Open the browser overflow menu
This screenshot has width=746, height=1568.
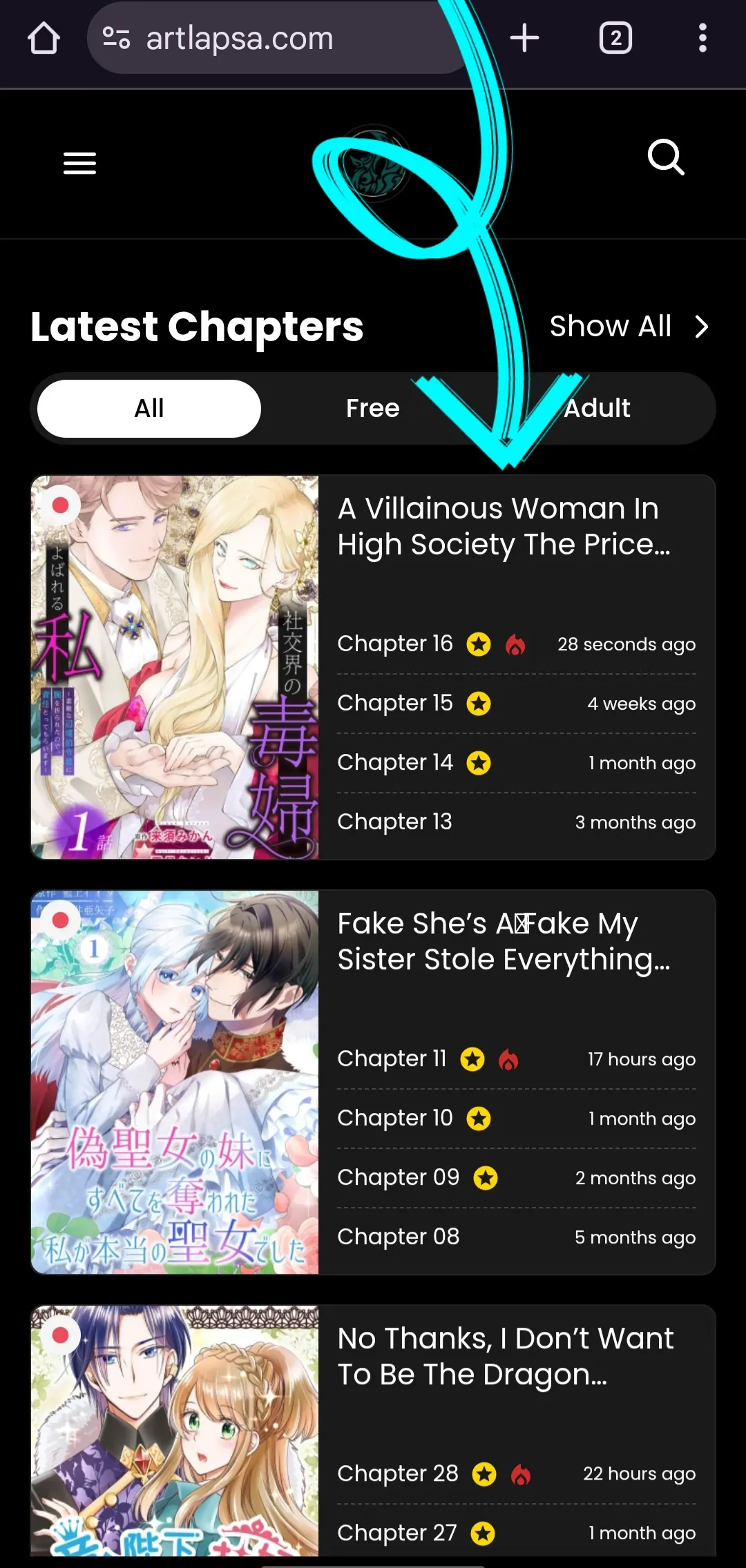[x=702, y=38]
